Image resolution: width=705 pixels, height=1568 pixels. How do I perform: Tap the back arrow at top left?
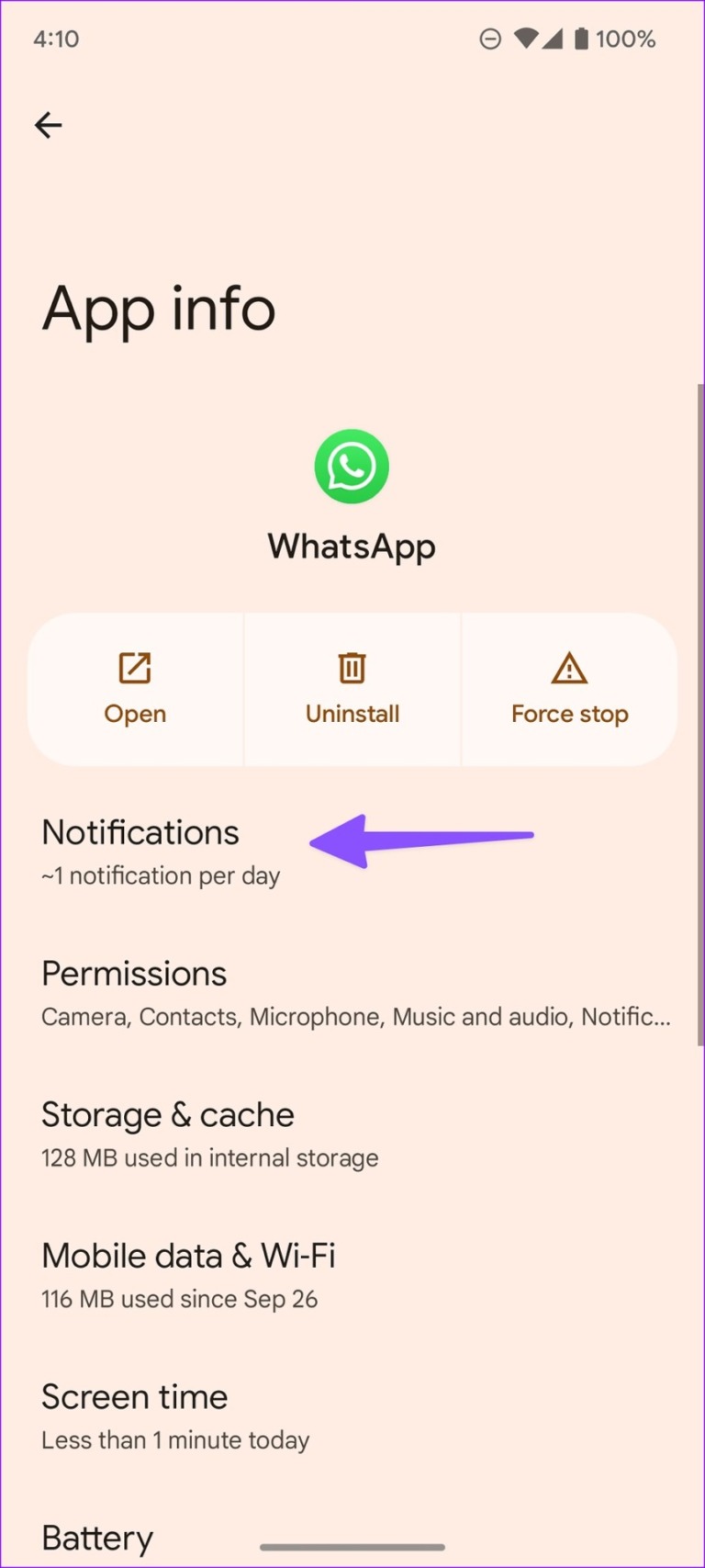tap(48, 125)
